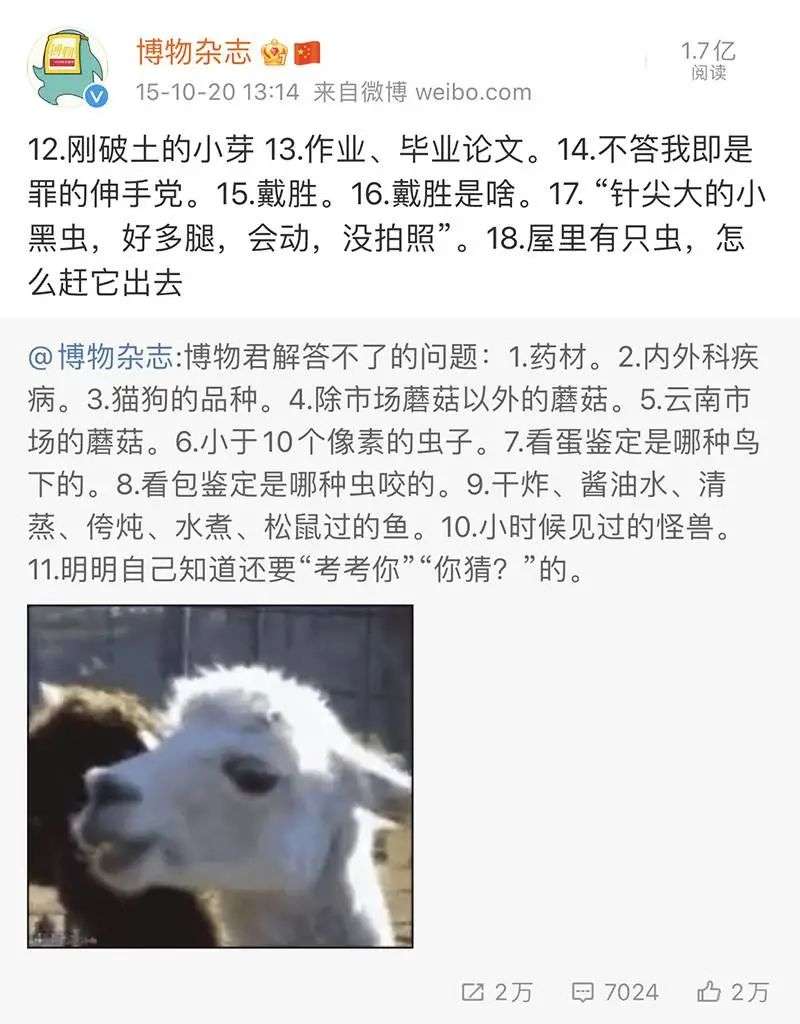View the alpaca image full size

coord(220,776)
